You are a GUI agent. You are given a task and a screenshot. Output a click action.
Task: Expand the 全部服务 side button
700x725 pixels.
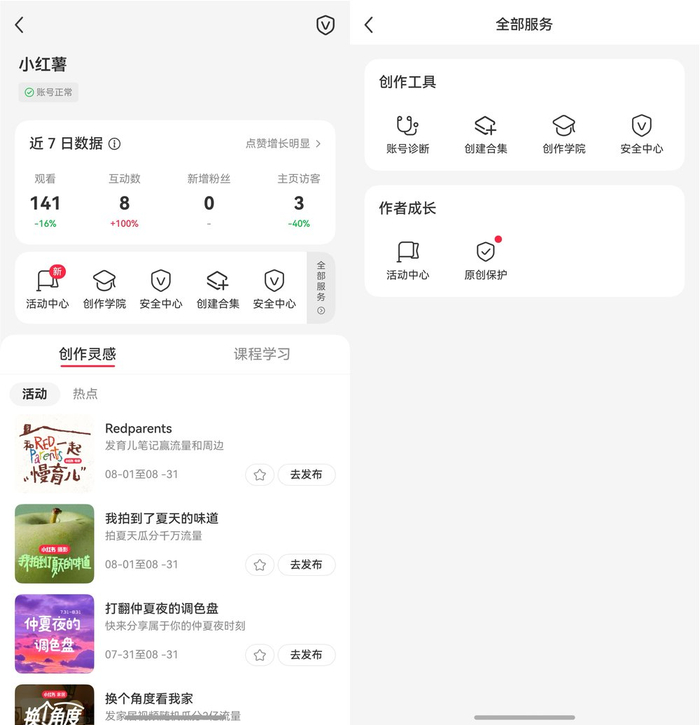320,288
